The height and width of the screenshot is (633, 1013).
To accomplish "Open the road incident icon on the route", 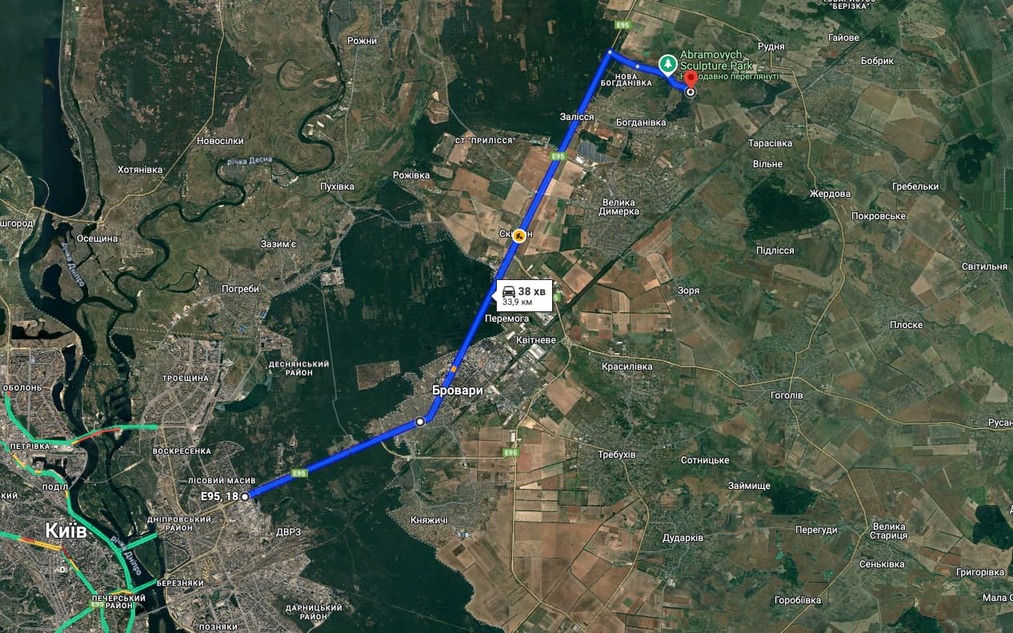I will tap(519, 237).
